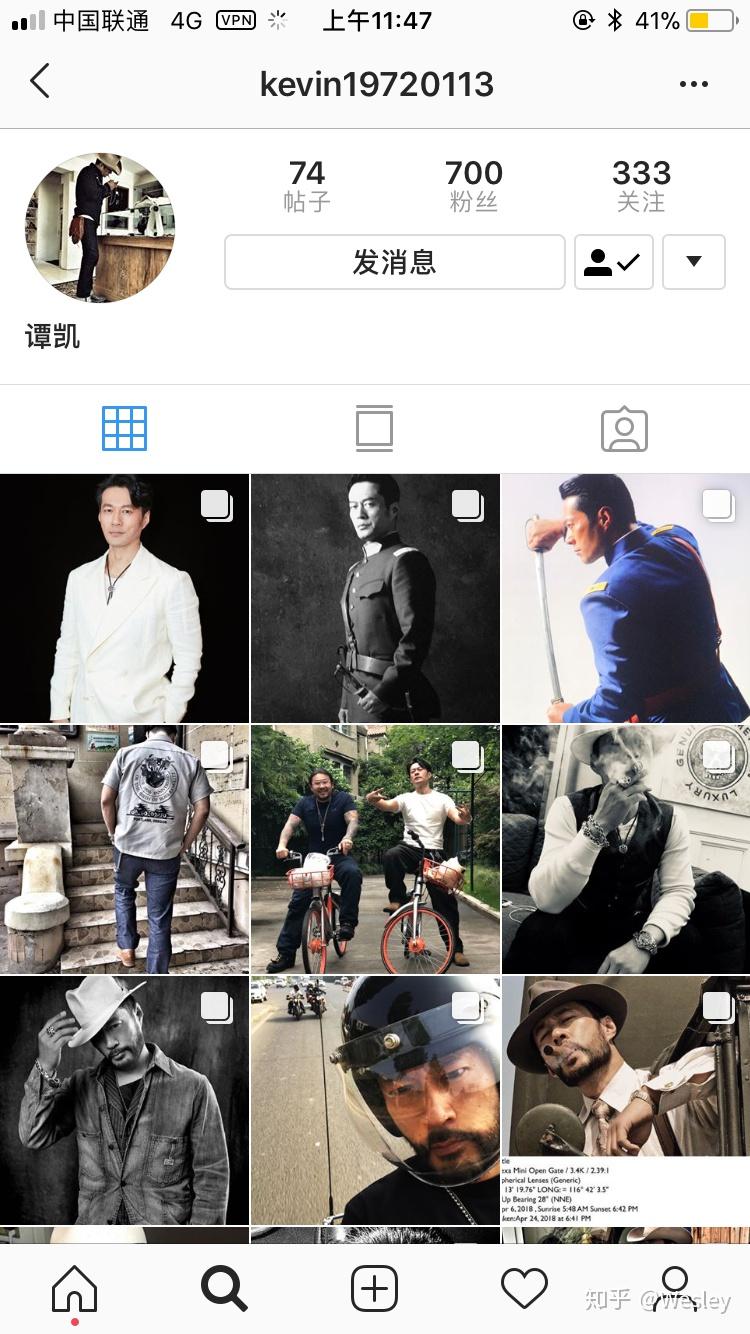Open the blue uniform with sword post
Screen dimensions: 750x1334
(625, 598)
